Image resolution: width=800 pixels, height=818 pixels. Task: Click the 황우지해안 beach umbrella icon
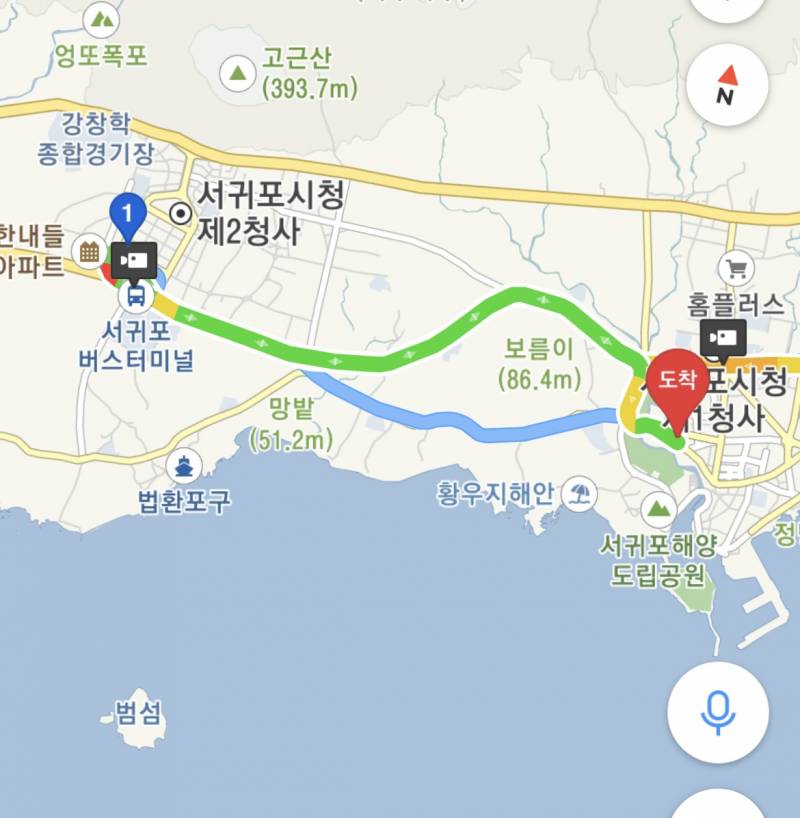(x=578, y=492)
